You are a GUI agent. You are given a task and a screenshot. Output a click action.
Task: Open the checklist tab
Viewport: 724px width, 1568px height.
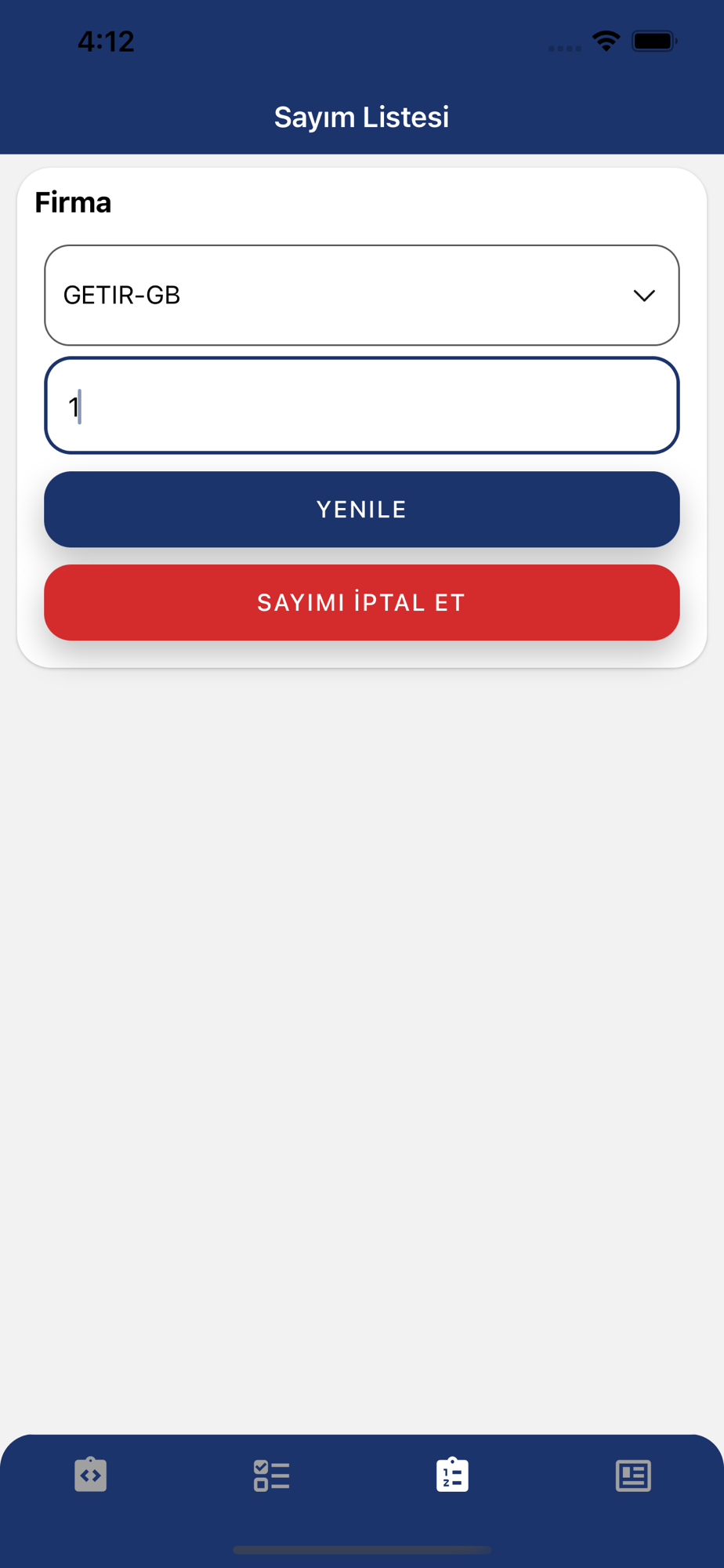[271, 1475]
